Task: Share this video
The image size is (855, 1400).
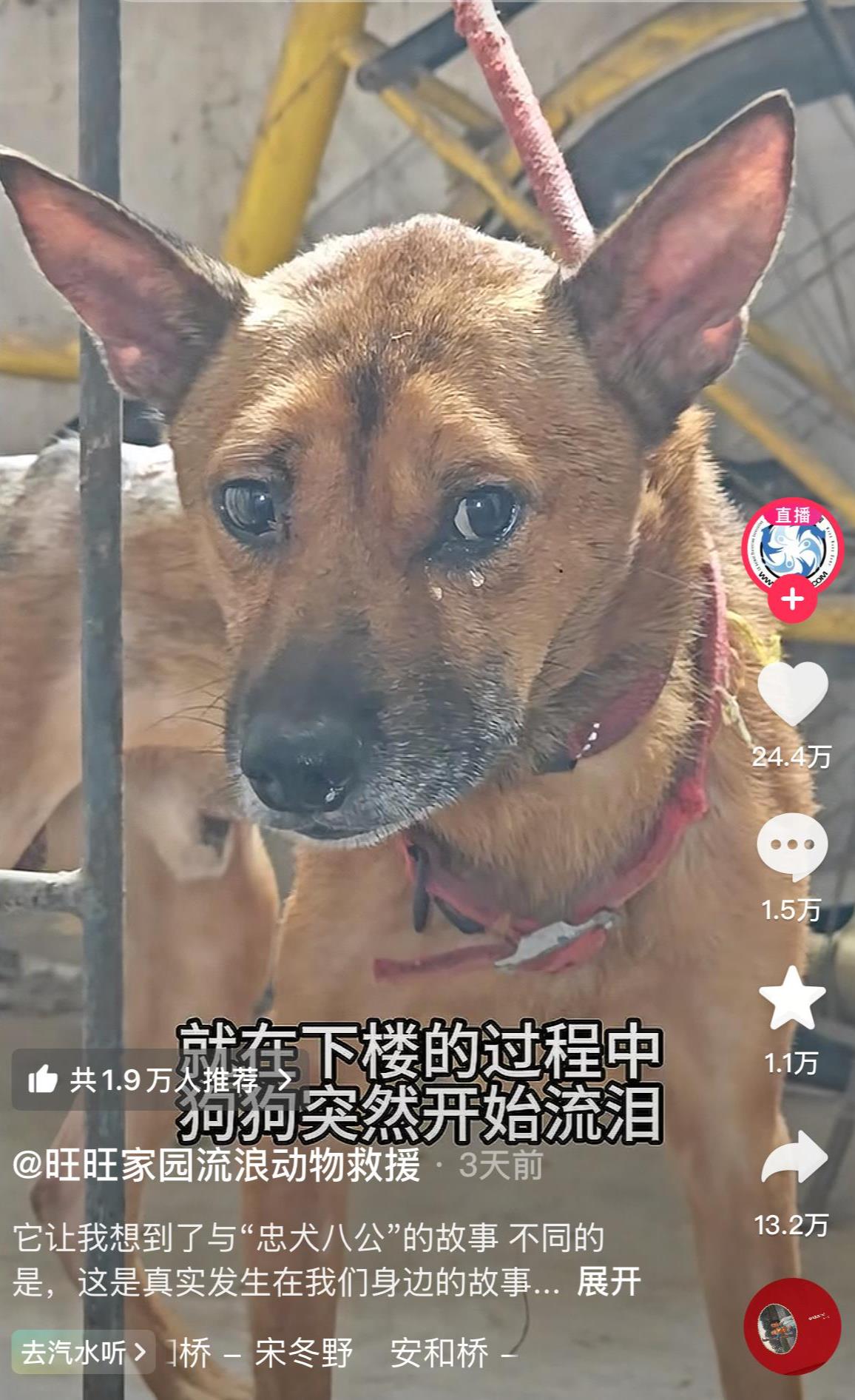Action: click(794, 1160)
